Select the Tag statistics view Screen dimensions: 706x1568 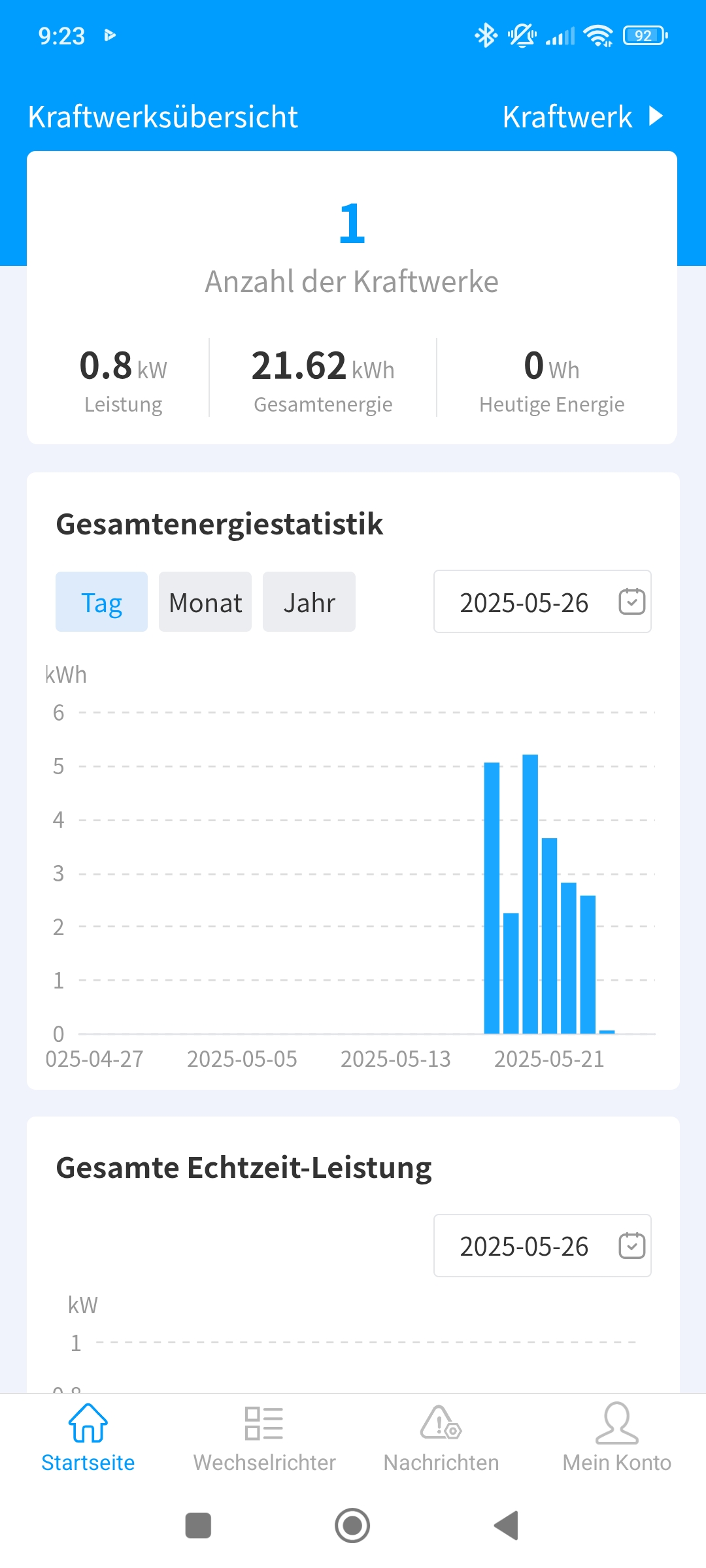tap(101, 602)
